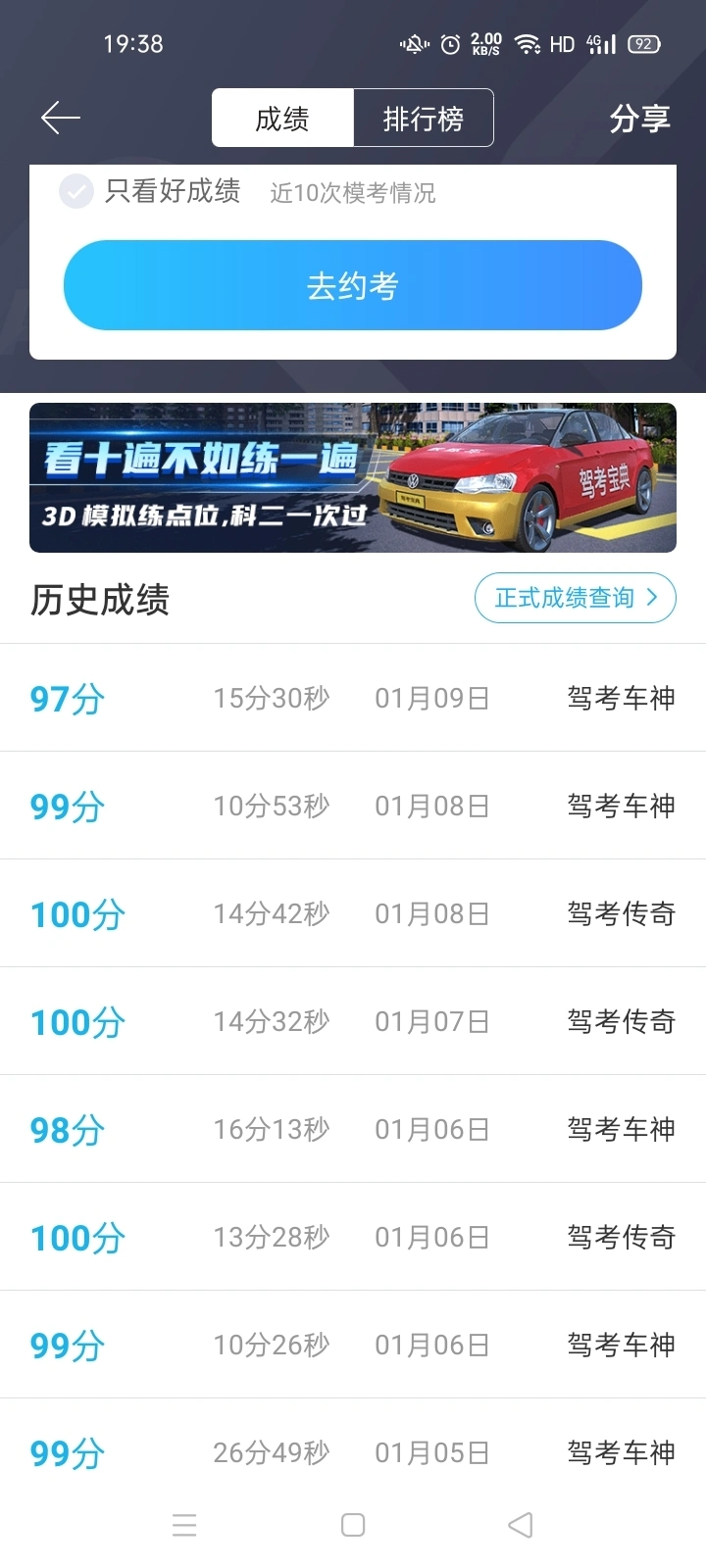Viewport: 706px width, 1568px height.
Task: Open the 99分 record taking 10分26秒
Action: [353, 1345]
